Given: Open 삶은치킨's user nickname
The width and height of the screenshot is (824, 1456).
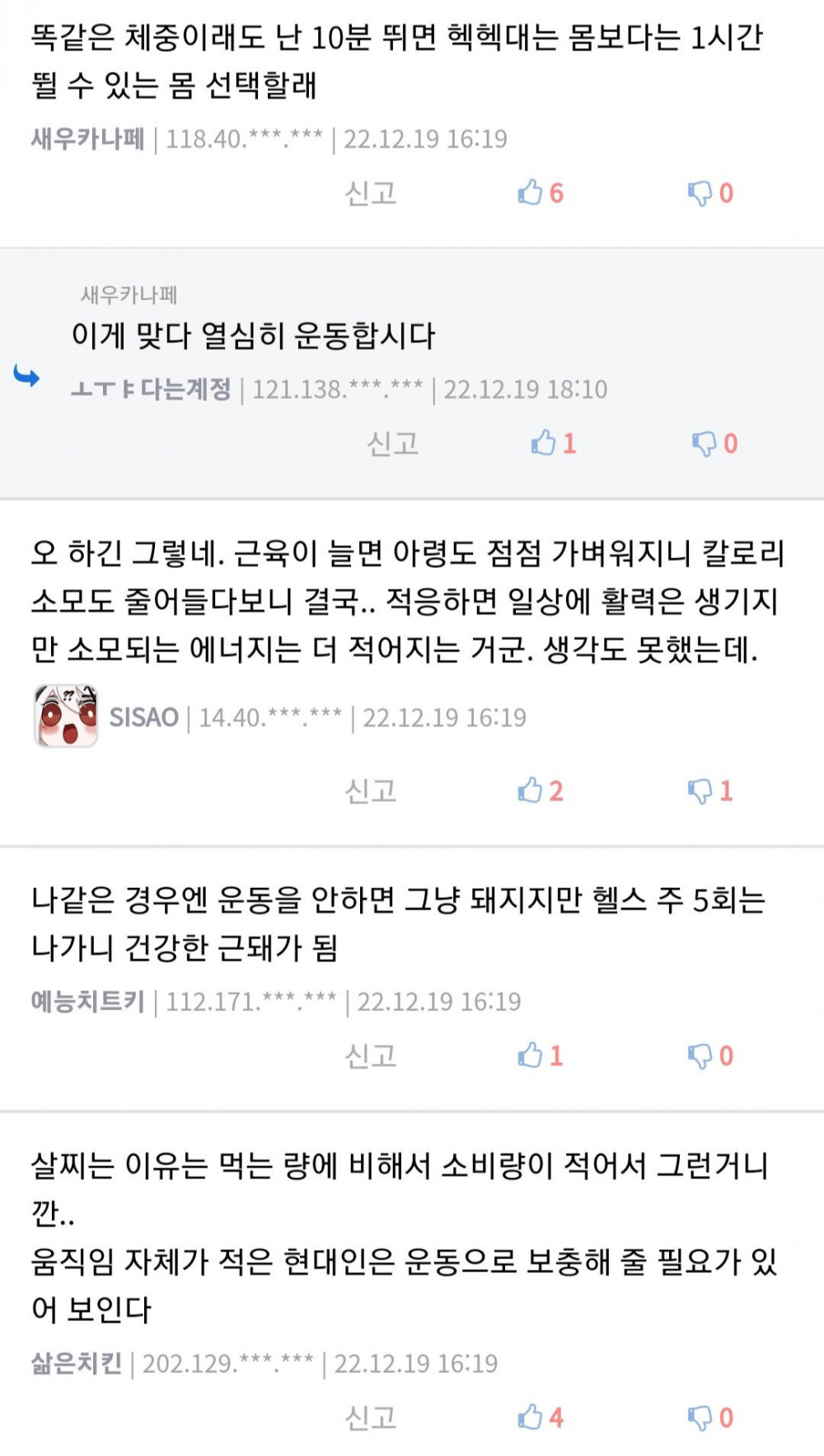Looking at the screenshot, I should (x=76, y=1363).
